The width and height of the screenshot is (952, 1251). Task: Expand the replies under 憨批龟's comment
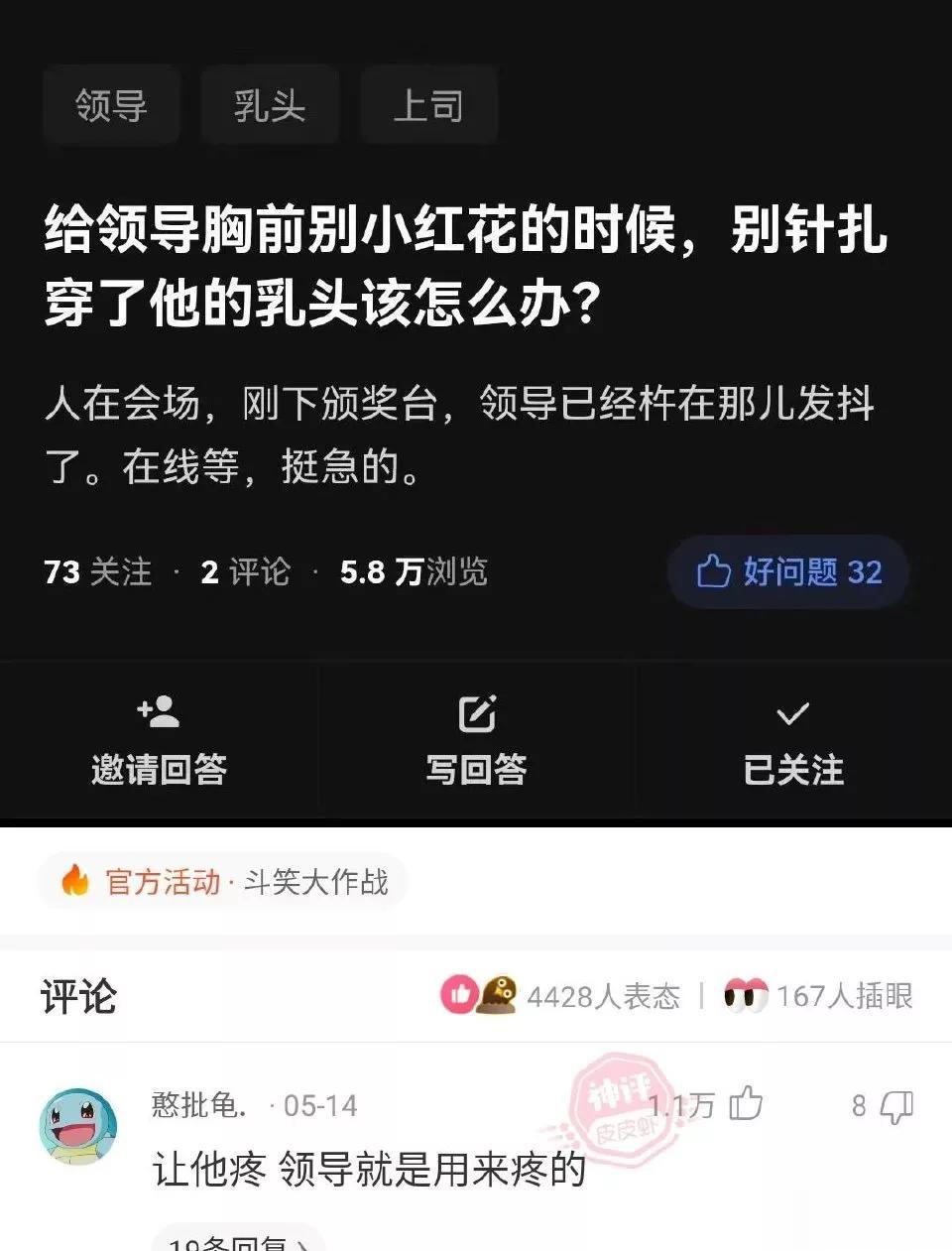click(238, 1240)
